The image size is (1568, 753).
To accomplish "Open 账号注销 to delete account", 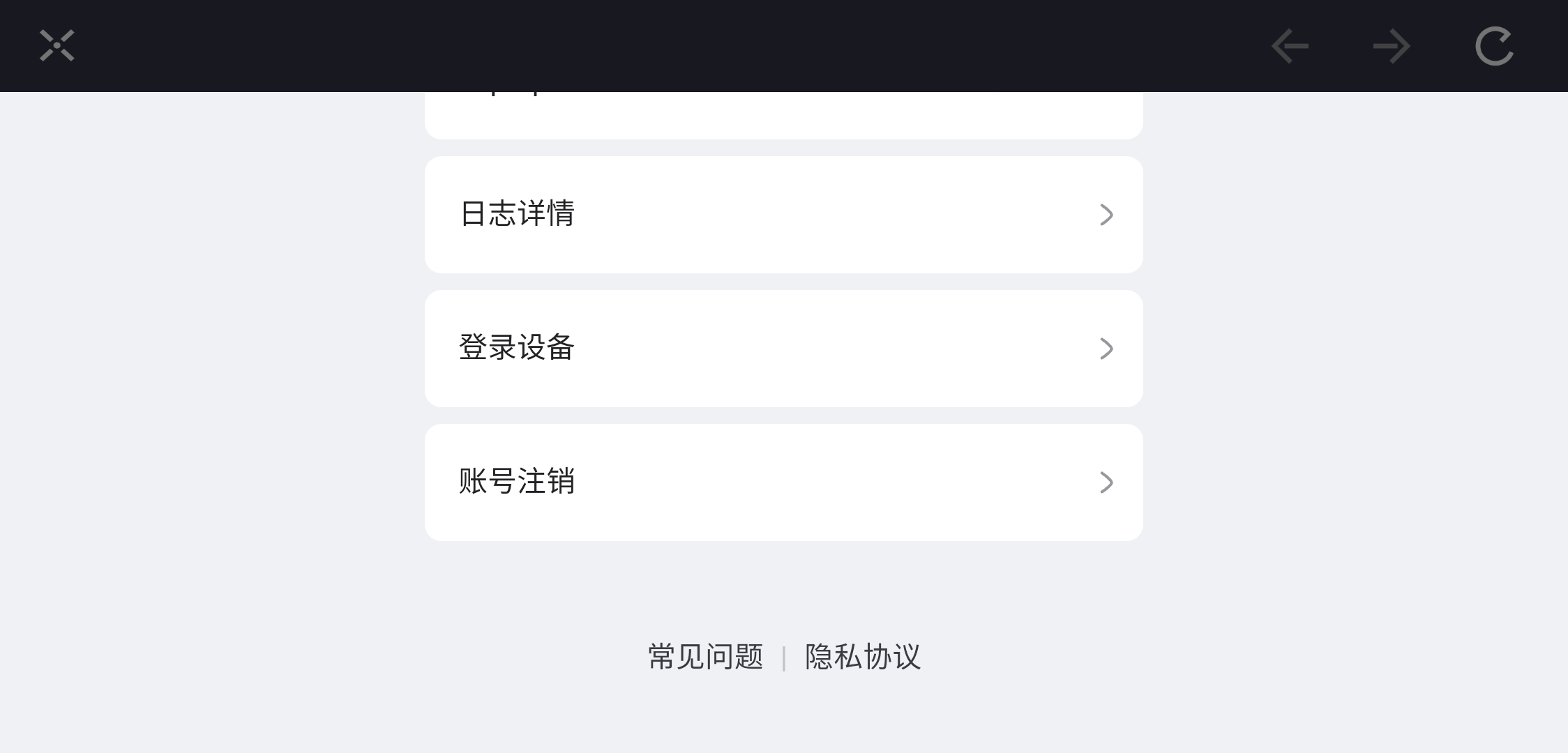I will point(783,482).
